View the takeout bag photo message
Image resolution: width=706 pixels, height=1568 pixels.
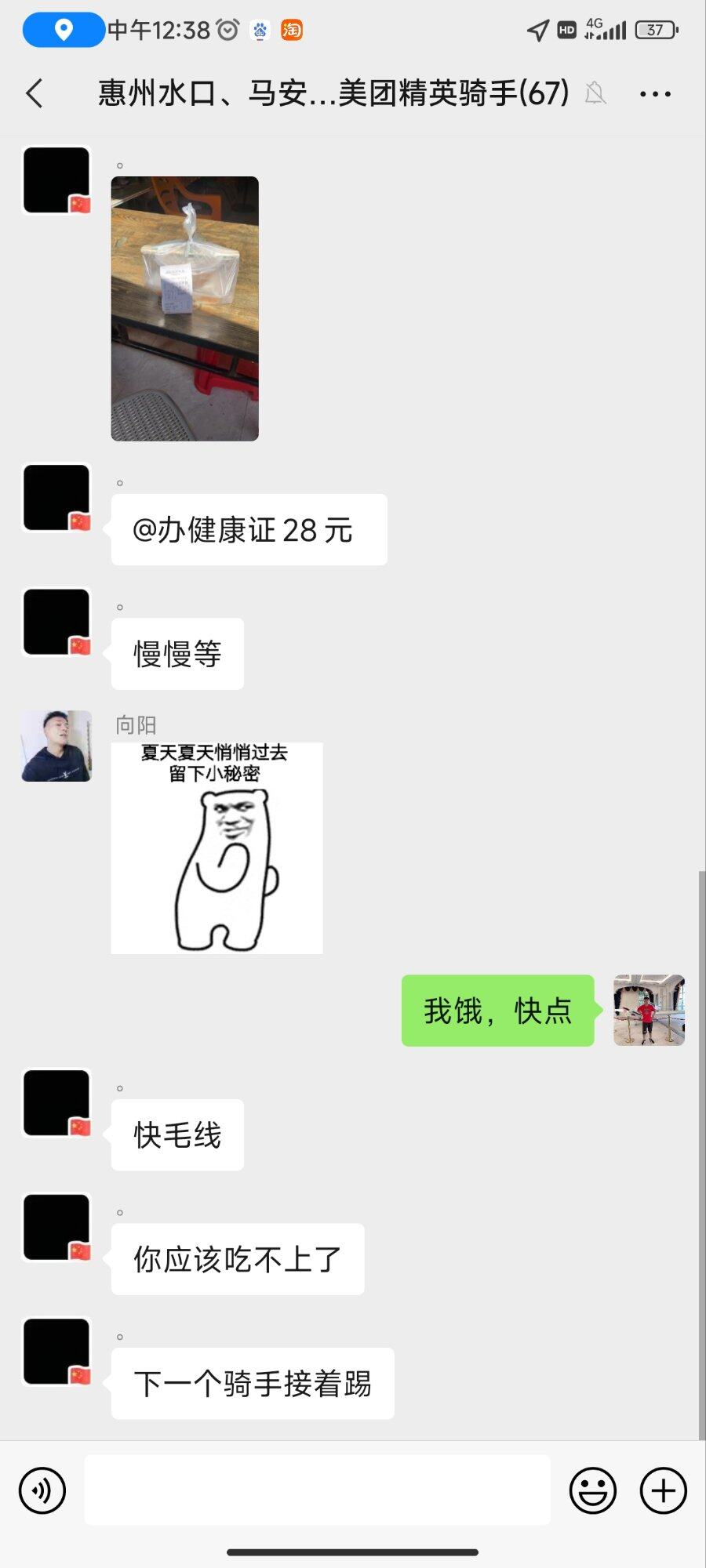[185, 309]
